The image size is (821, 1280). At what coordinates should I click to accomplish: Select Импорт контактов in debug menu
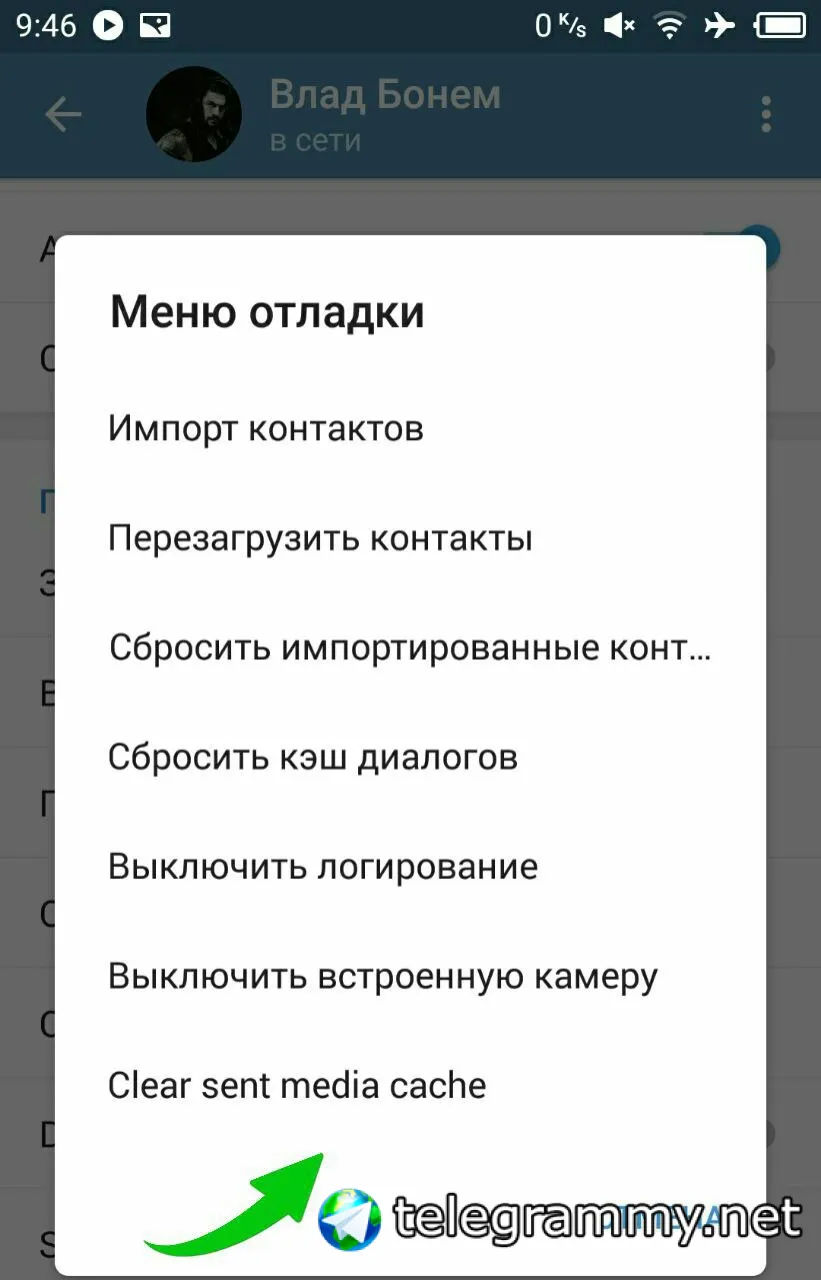(x=266, y=429)
